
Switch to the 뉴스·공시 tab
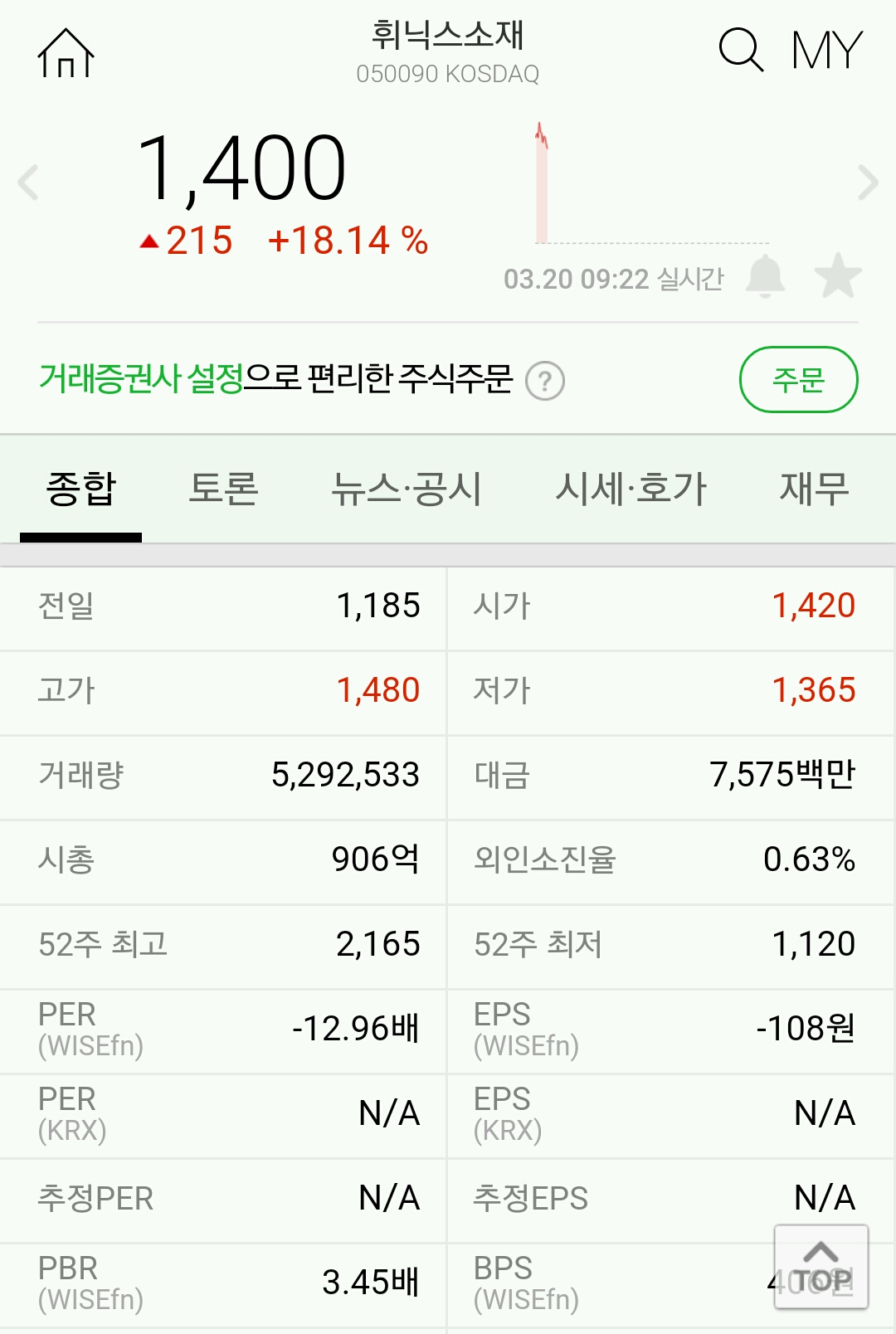407,489
